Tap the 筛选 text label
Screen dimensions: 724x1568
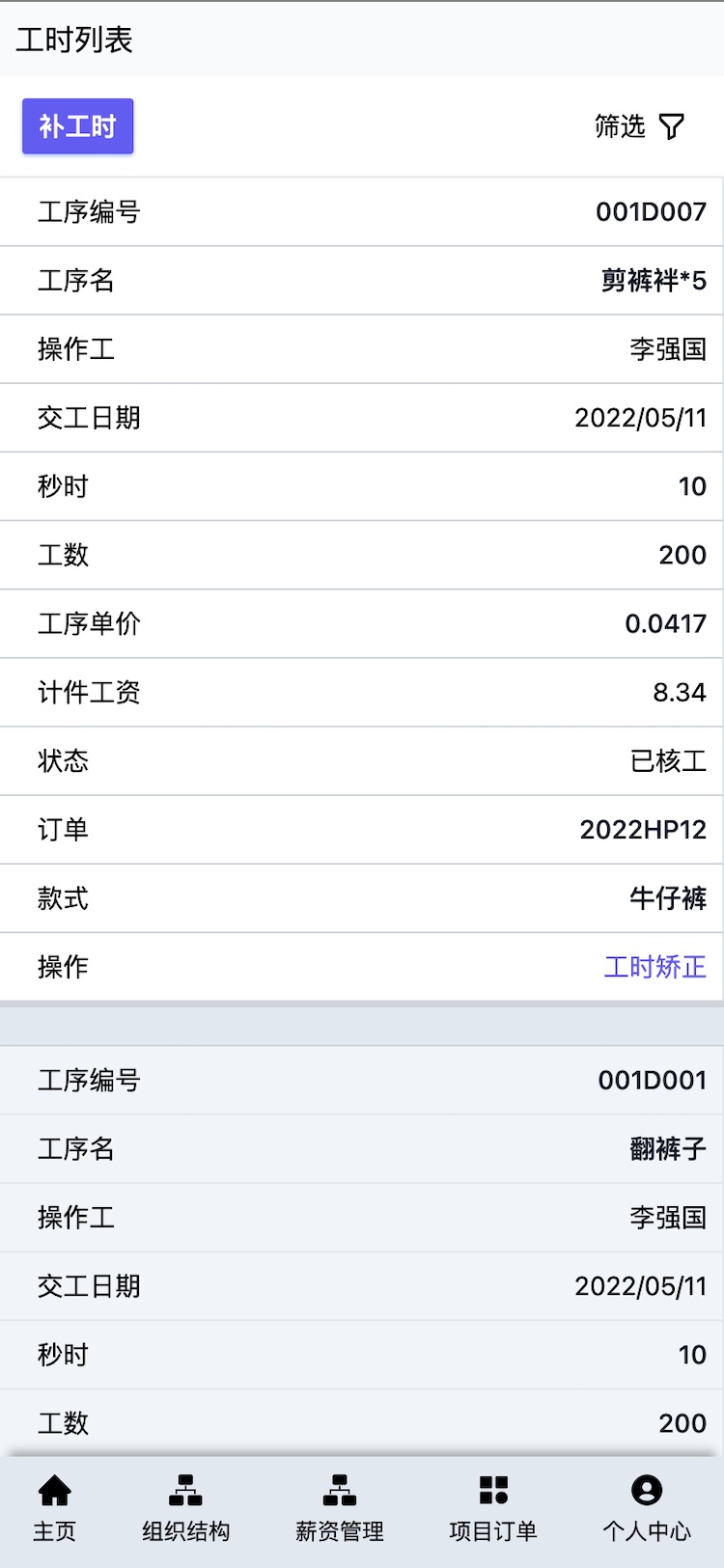(619, 126)
